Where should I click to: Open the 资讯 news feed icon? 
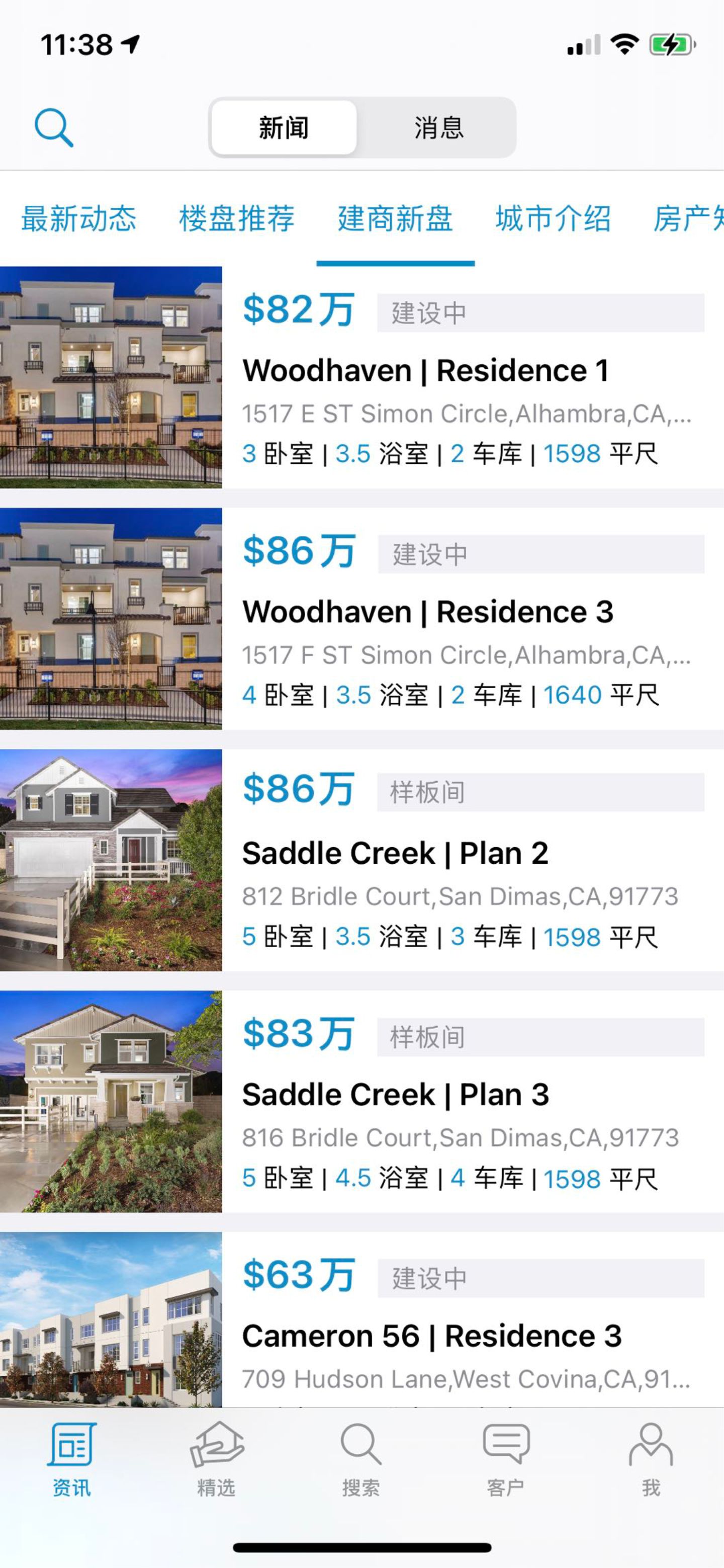pos(71,1467)
